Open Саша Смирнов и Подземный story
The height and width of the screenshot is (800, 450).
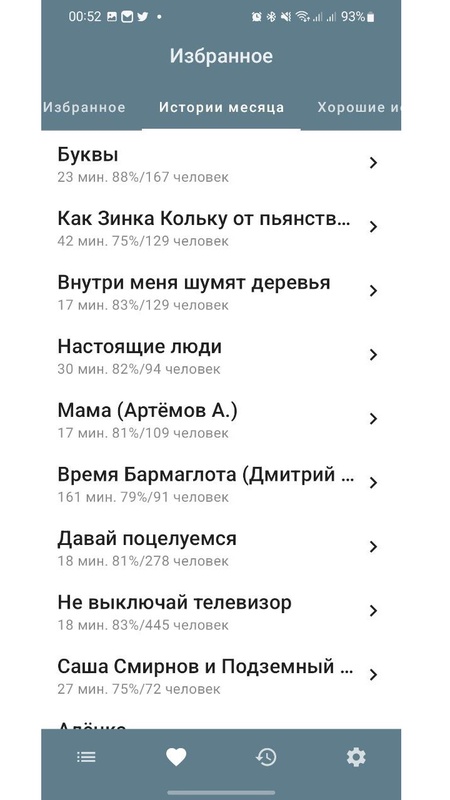(221, 674)
